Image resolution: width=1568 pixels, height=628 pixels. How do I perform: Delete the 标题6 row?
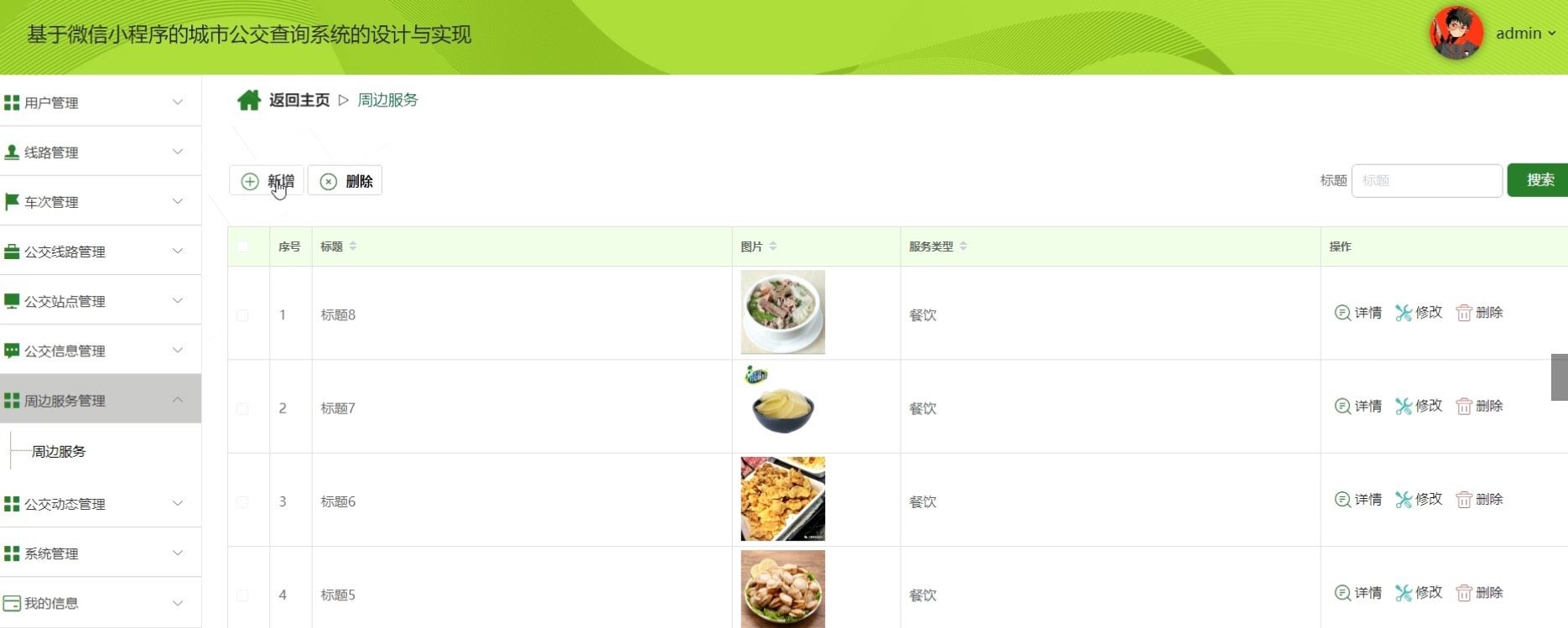[x=1480, y=500]
